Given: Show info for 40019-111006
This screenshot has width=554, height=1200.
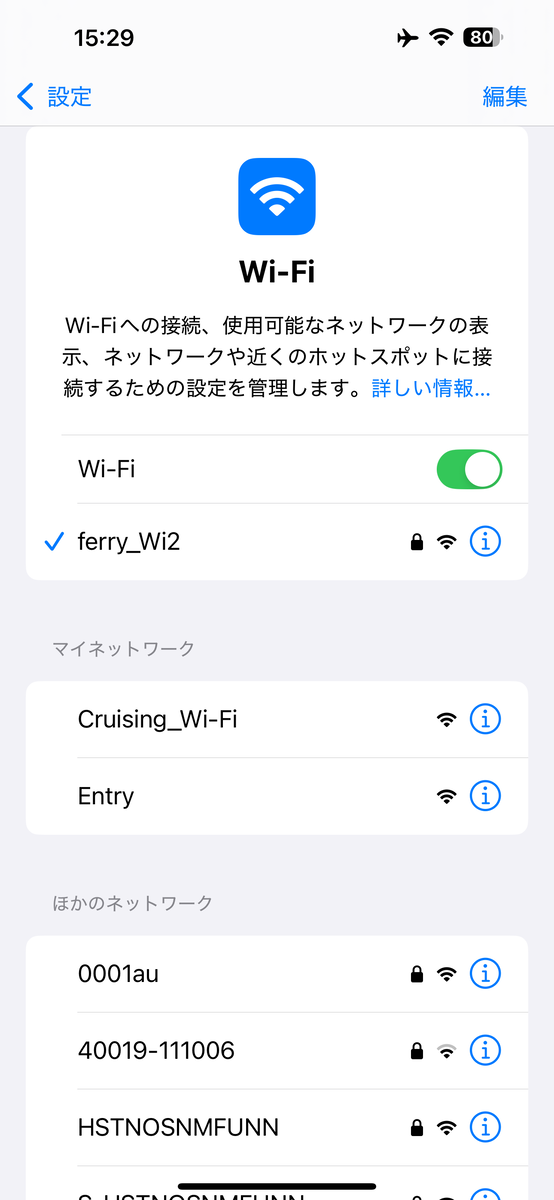Looking at the screenshot, I should point(485,1050).
